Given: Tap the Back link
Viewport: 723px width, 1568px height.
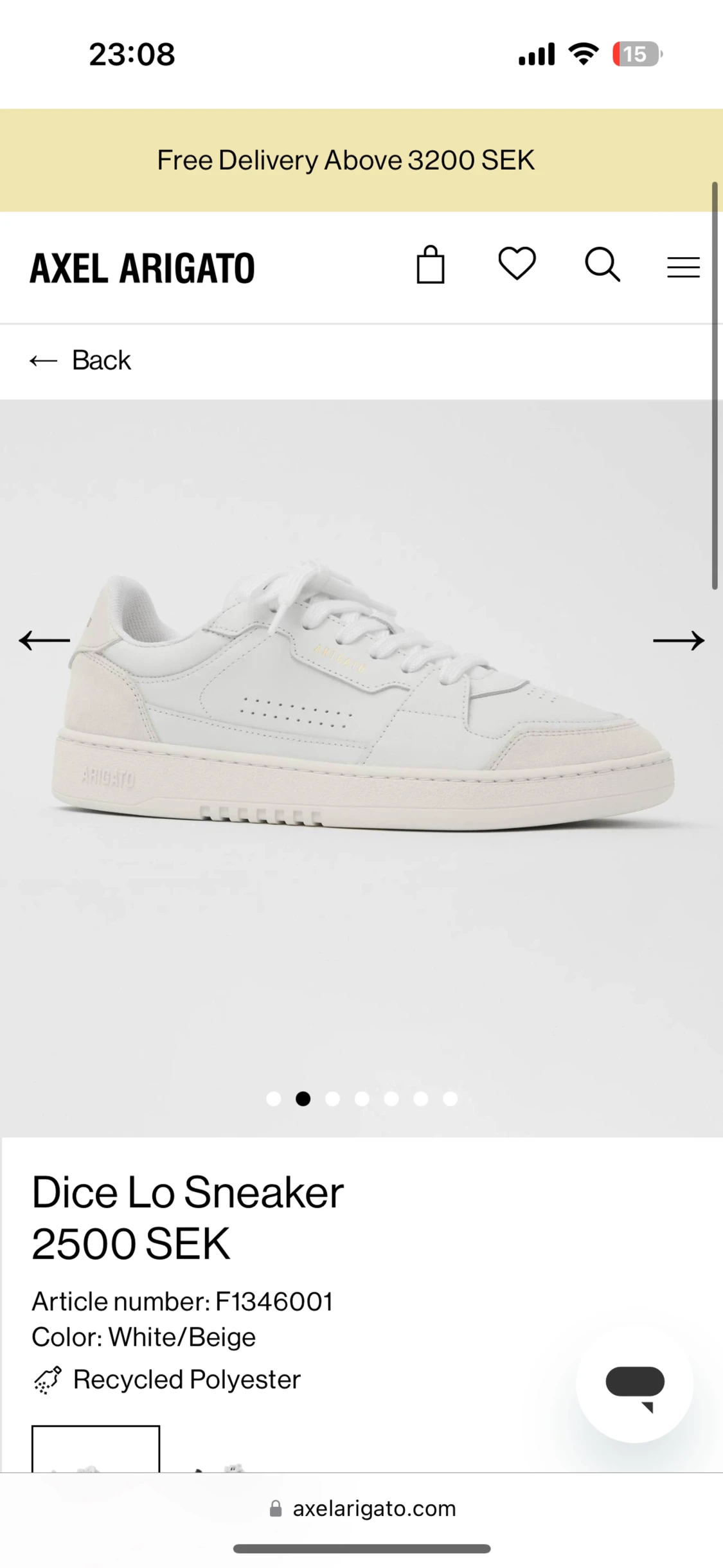Looking at the screenshot, I should point(81,360).
